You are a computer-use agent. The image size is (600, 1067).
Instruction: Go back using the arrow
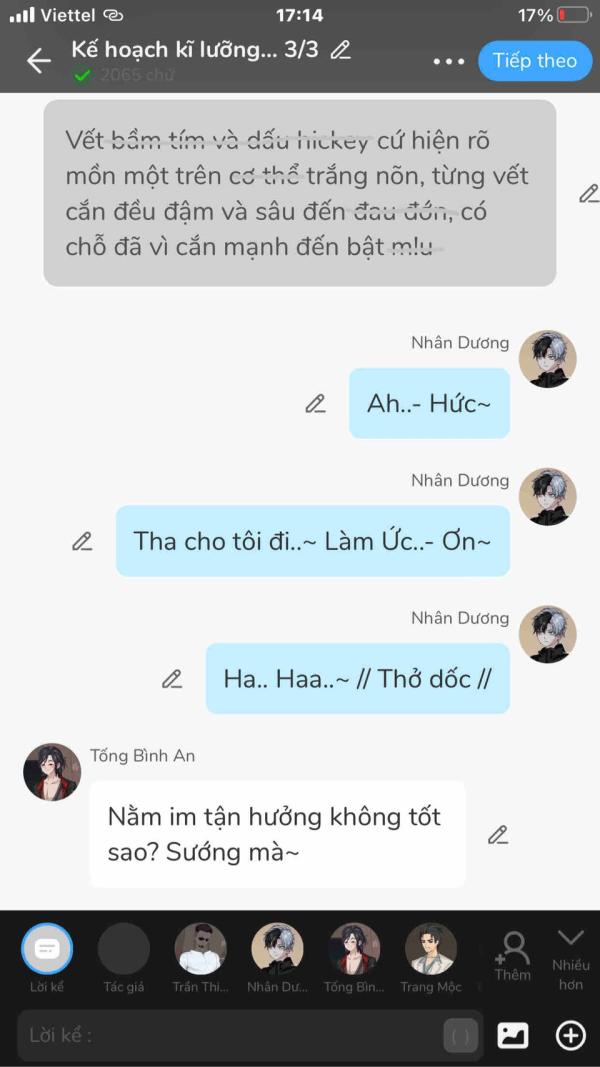(x=38, y=61)
